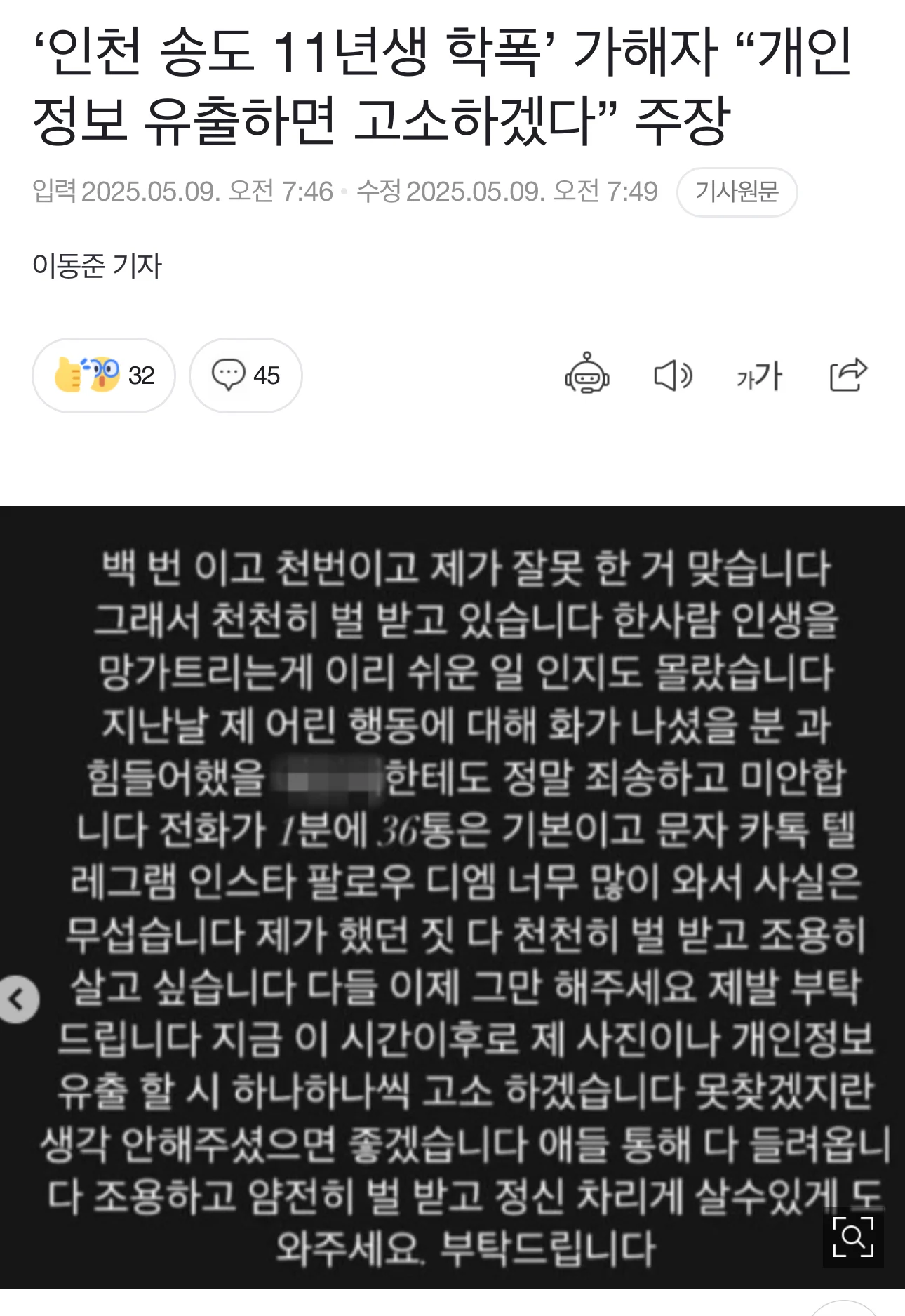Listen to the article with the speaker icon
This screenshot has width=905, height=1316.
click(673, 375)
